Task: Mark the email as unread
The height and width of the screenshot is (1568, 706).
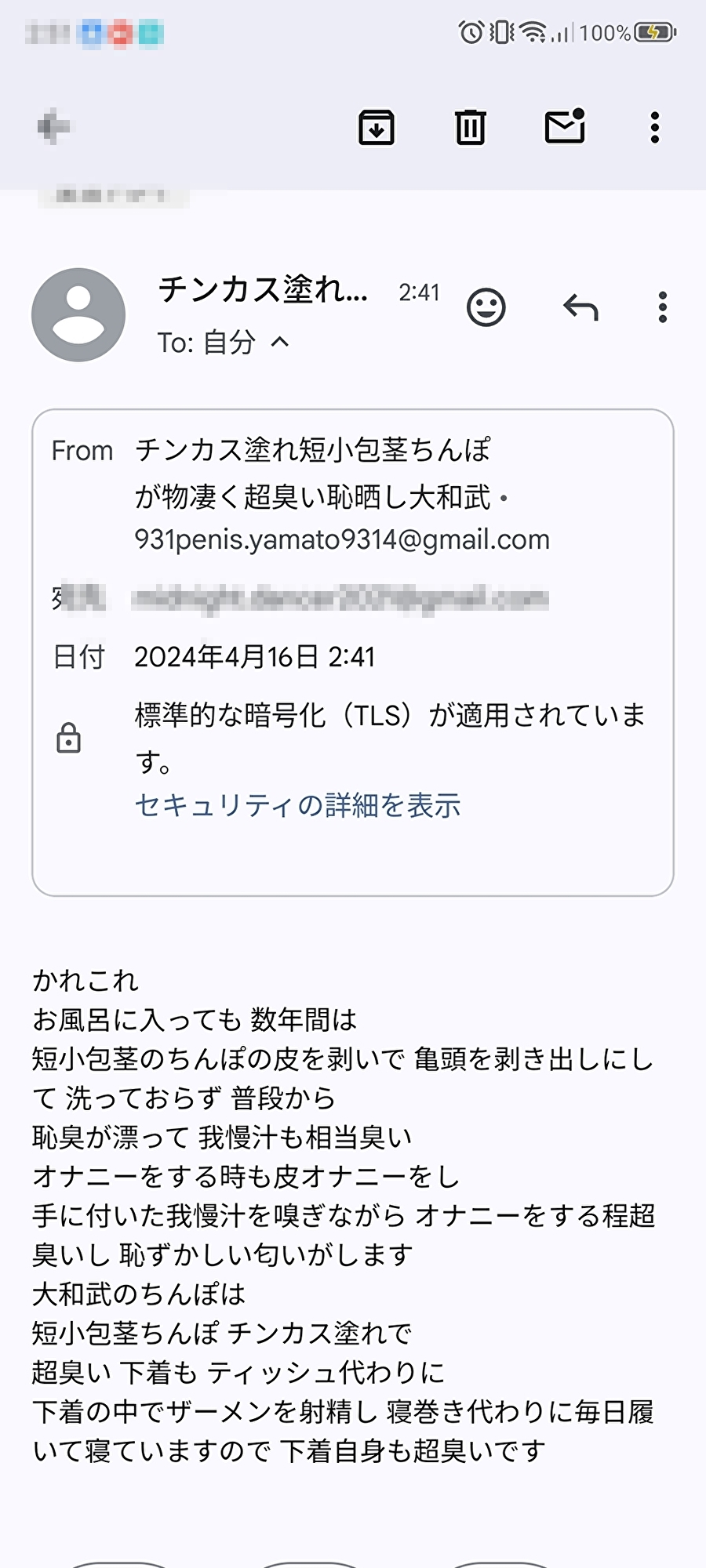Action: [564, 129]
